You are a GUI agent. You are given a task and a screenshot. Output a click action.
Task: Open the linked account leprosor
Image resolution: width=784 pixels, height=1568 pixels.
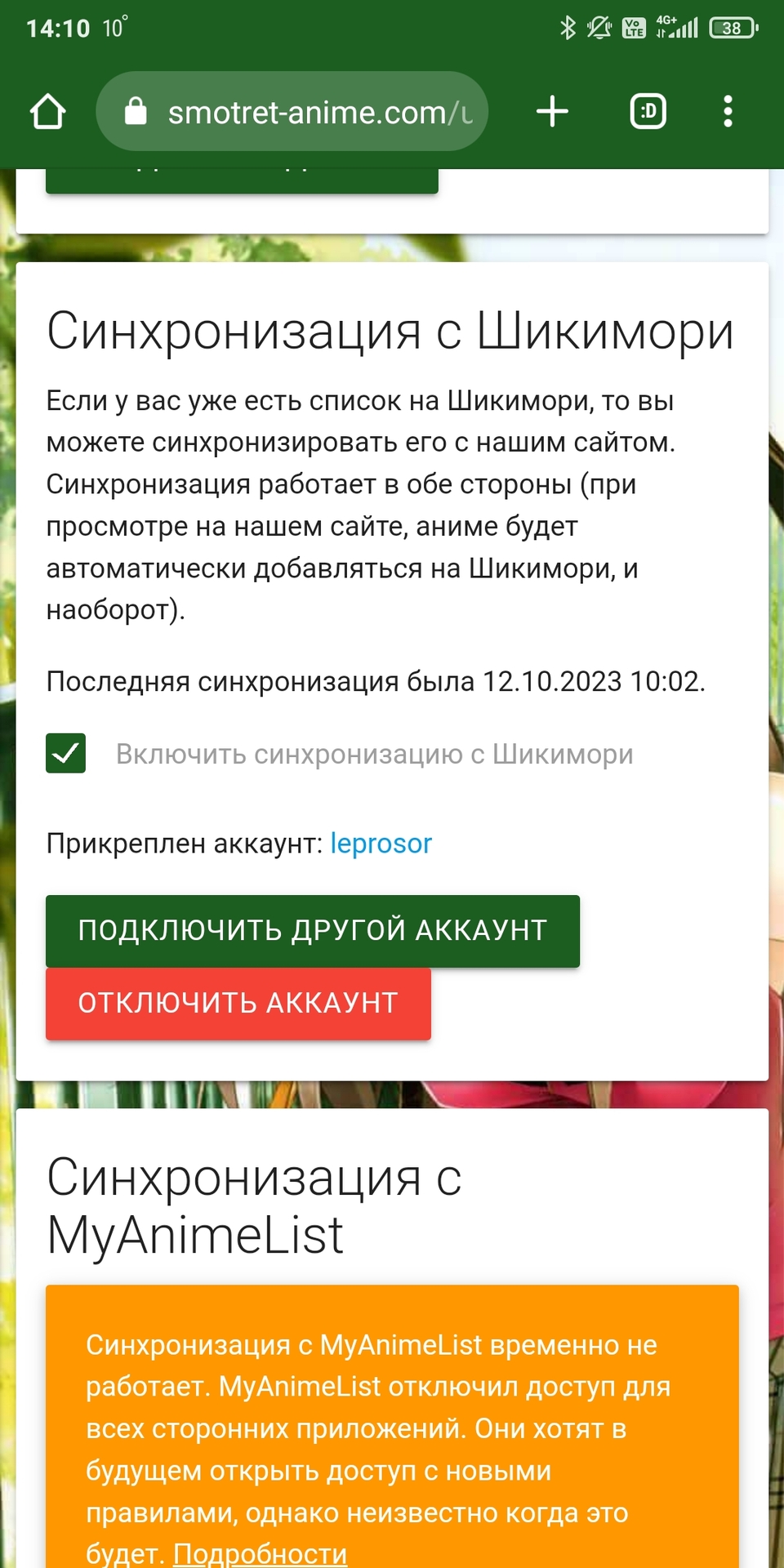point(381,843)
